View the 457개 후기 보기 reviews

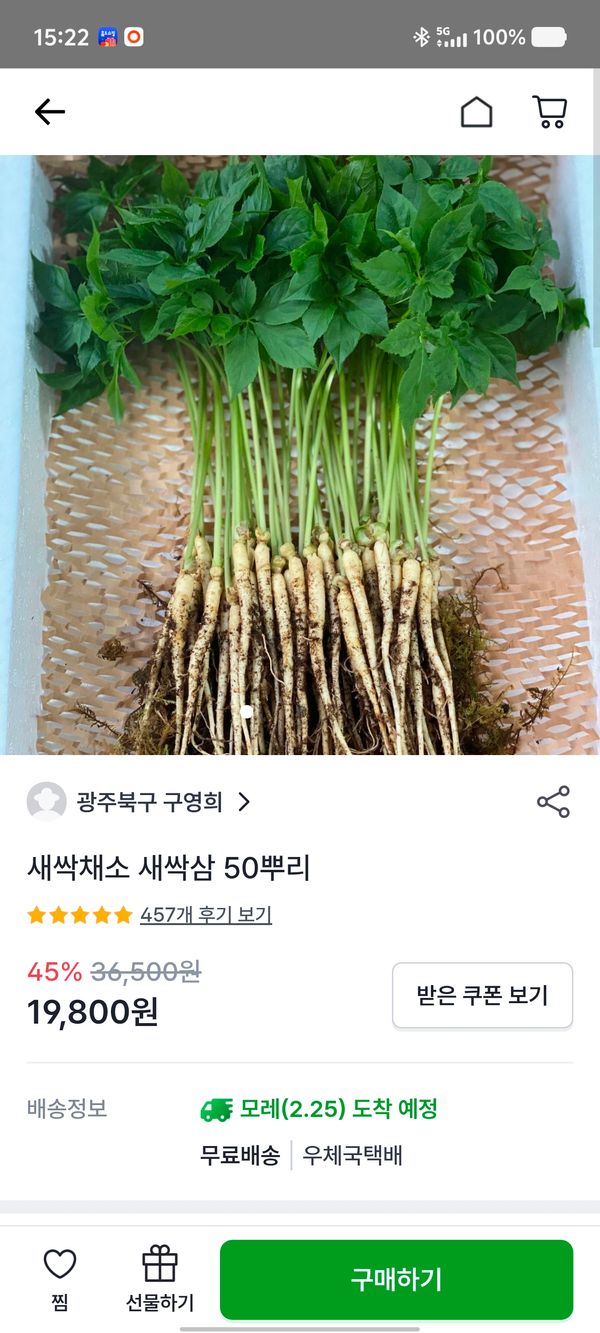[206, 915]
